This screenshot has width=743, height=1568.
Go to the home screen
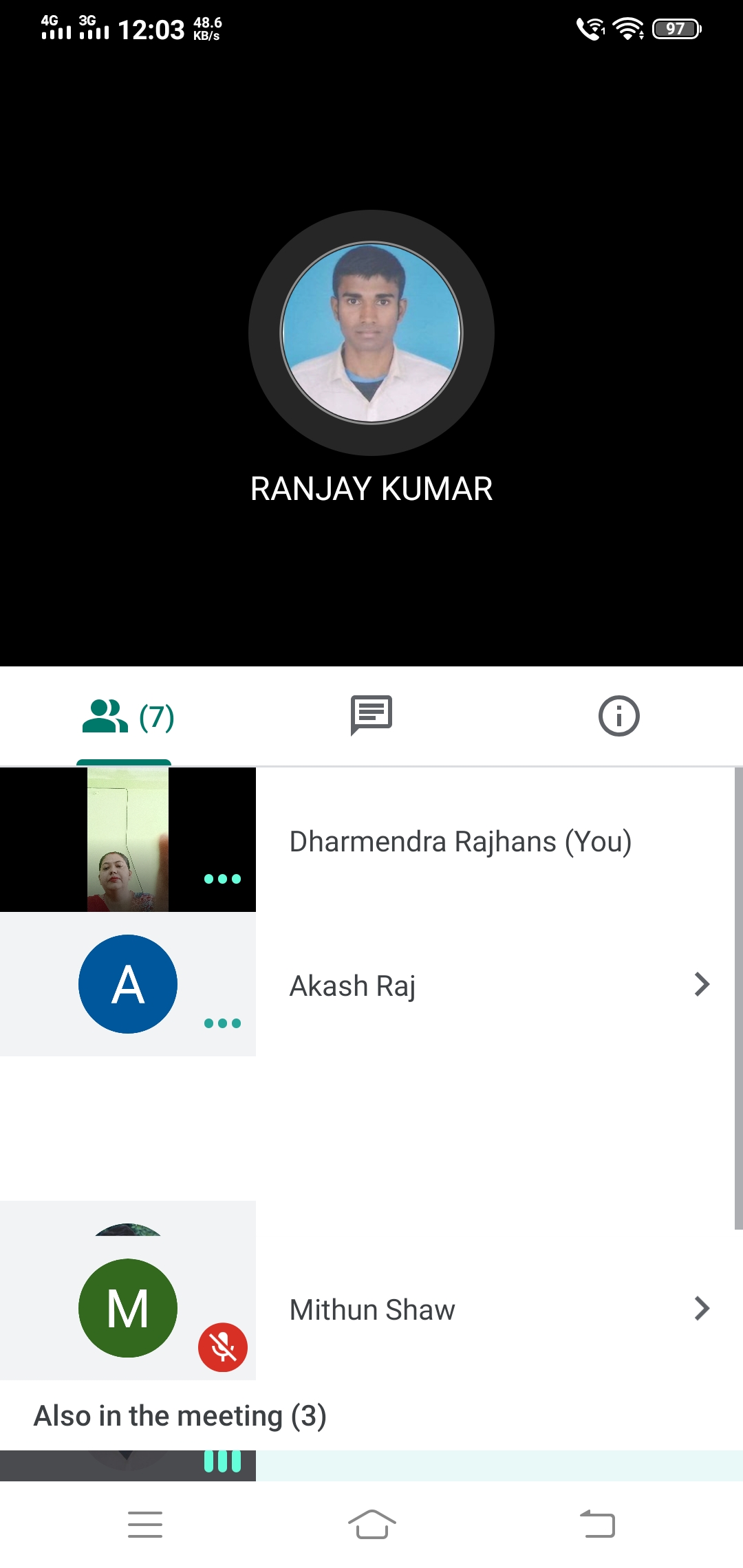(371, 1524)
